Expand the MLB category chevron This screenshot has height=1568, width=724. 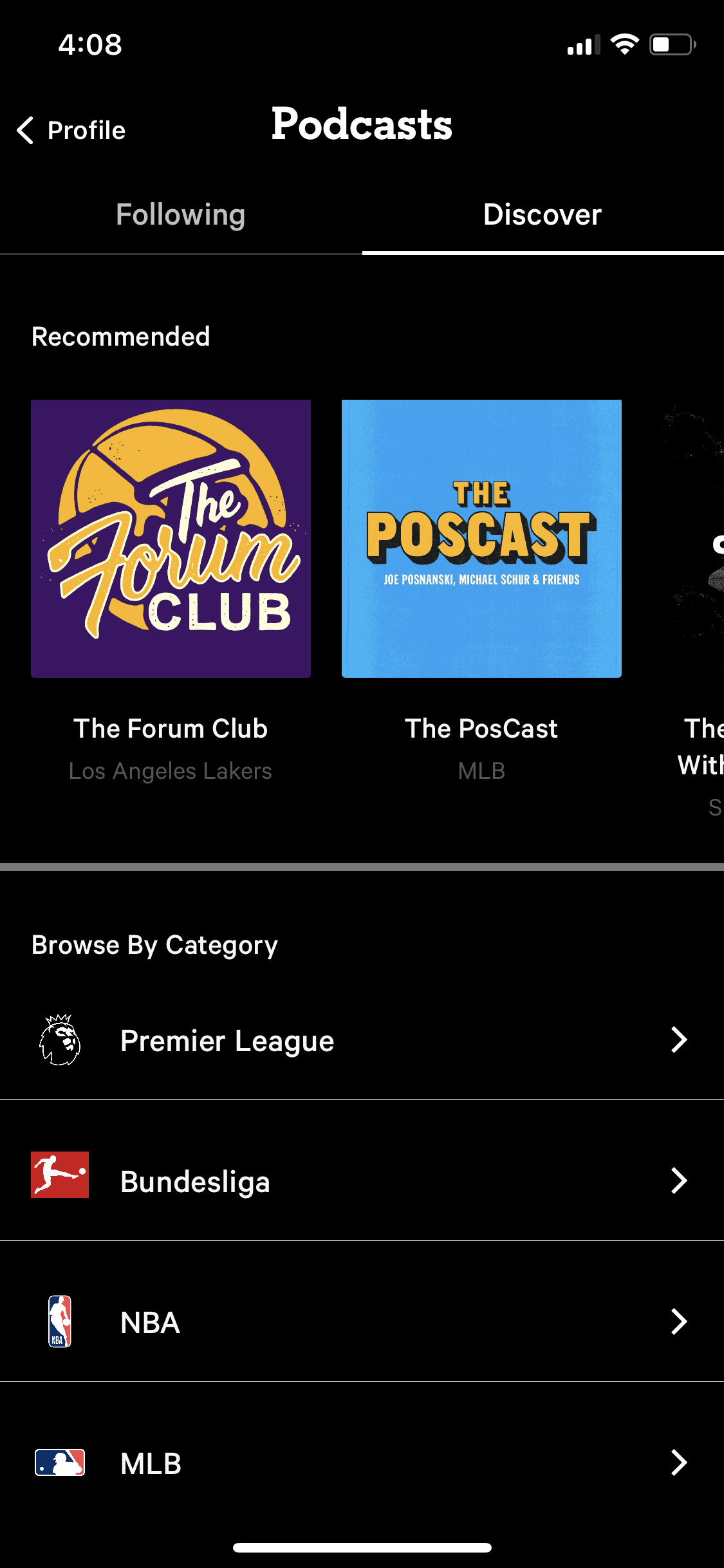[x=679, y=1462]
